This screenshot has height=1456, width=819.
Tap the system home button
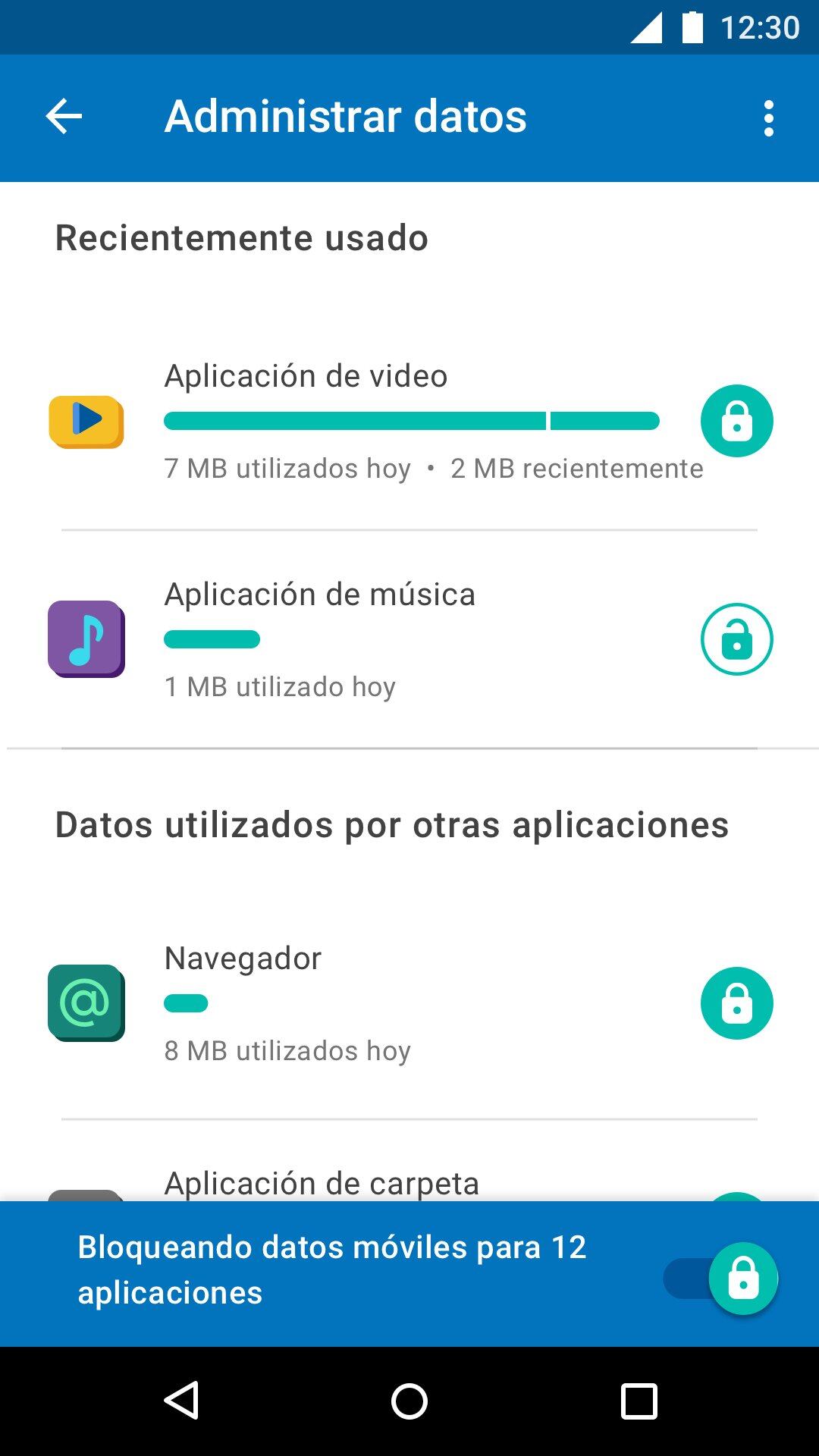(x=409, y=1401)
